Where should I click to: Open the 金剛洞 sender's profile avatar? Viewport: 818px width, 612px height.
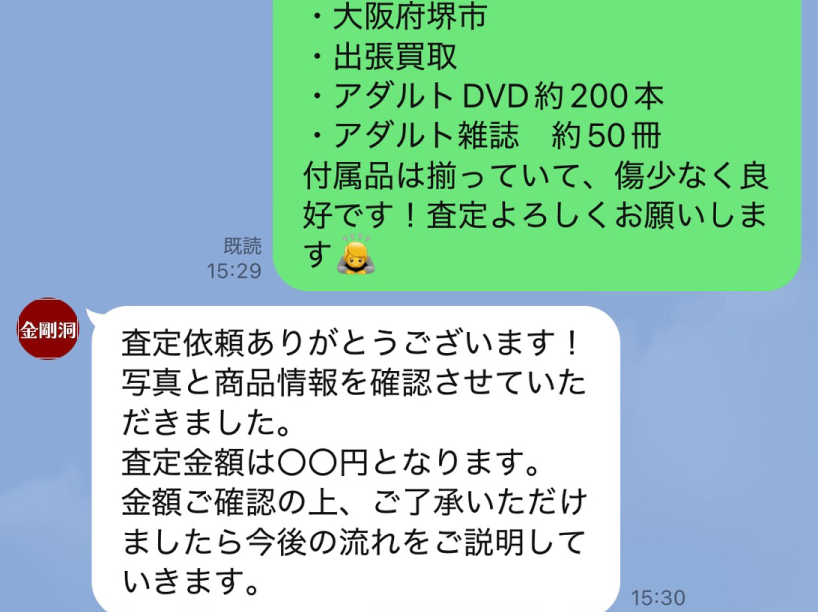pyautogui.click(x=47, y=329)
